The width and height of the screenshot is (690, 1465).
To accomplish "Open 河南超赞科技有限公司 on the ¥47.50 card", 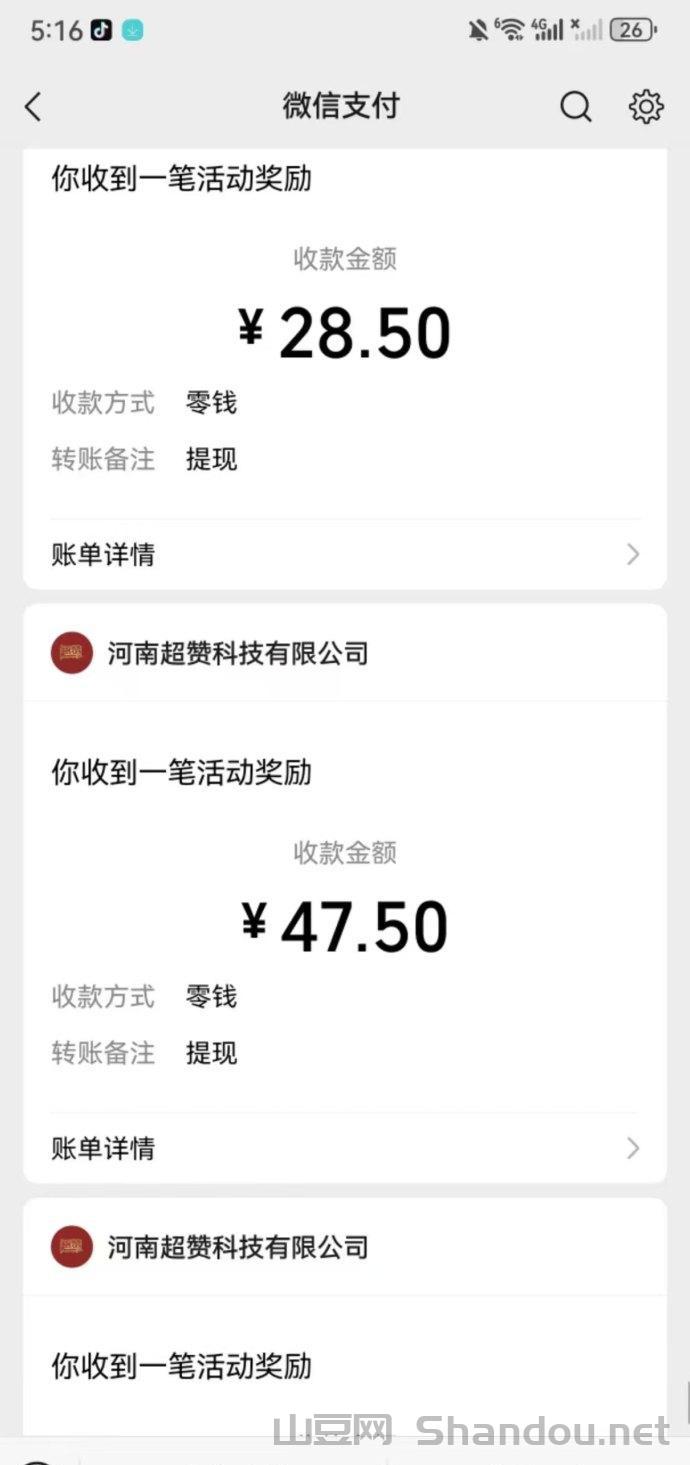I will click(x=237, y=654).
